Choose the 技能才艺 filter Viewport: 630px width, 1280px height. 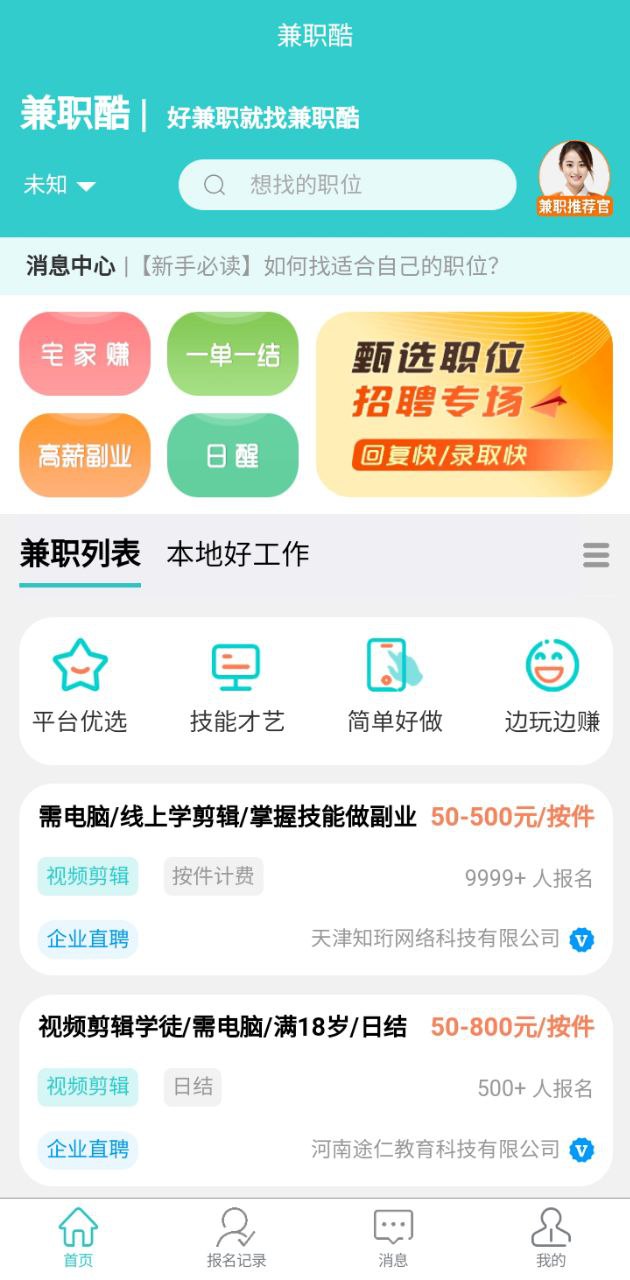(x=237, y=688)
